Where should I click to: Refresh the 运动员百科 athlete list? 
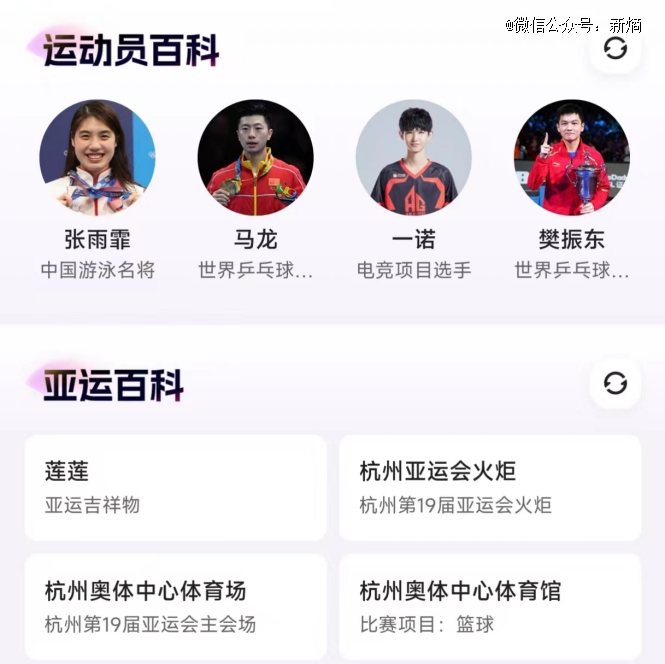coord(615,48)
